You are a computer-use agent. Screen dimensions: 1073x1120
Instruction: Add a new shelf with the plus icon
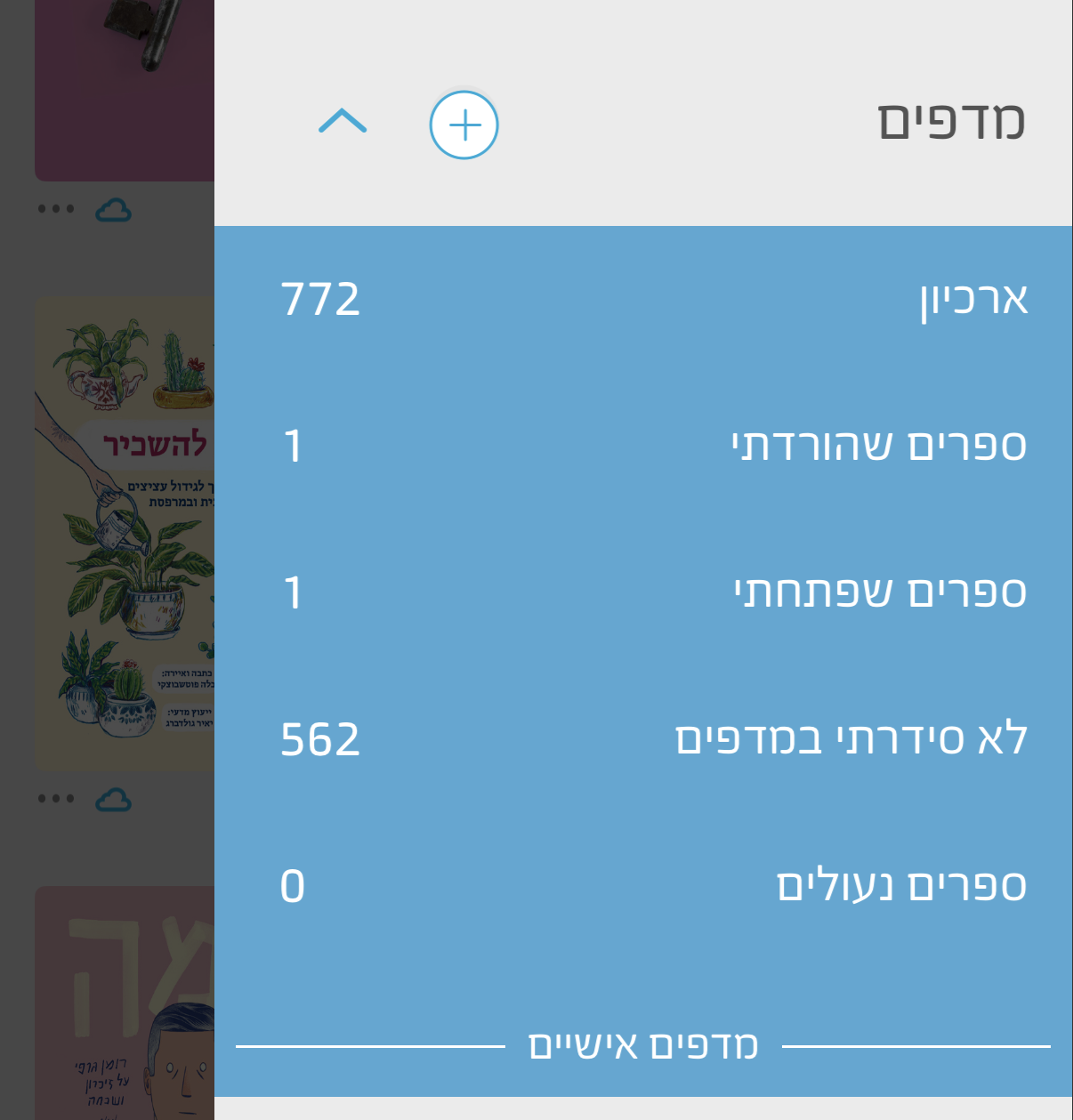[x=464, y=125]
